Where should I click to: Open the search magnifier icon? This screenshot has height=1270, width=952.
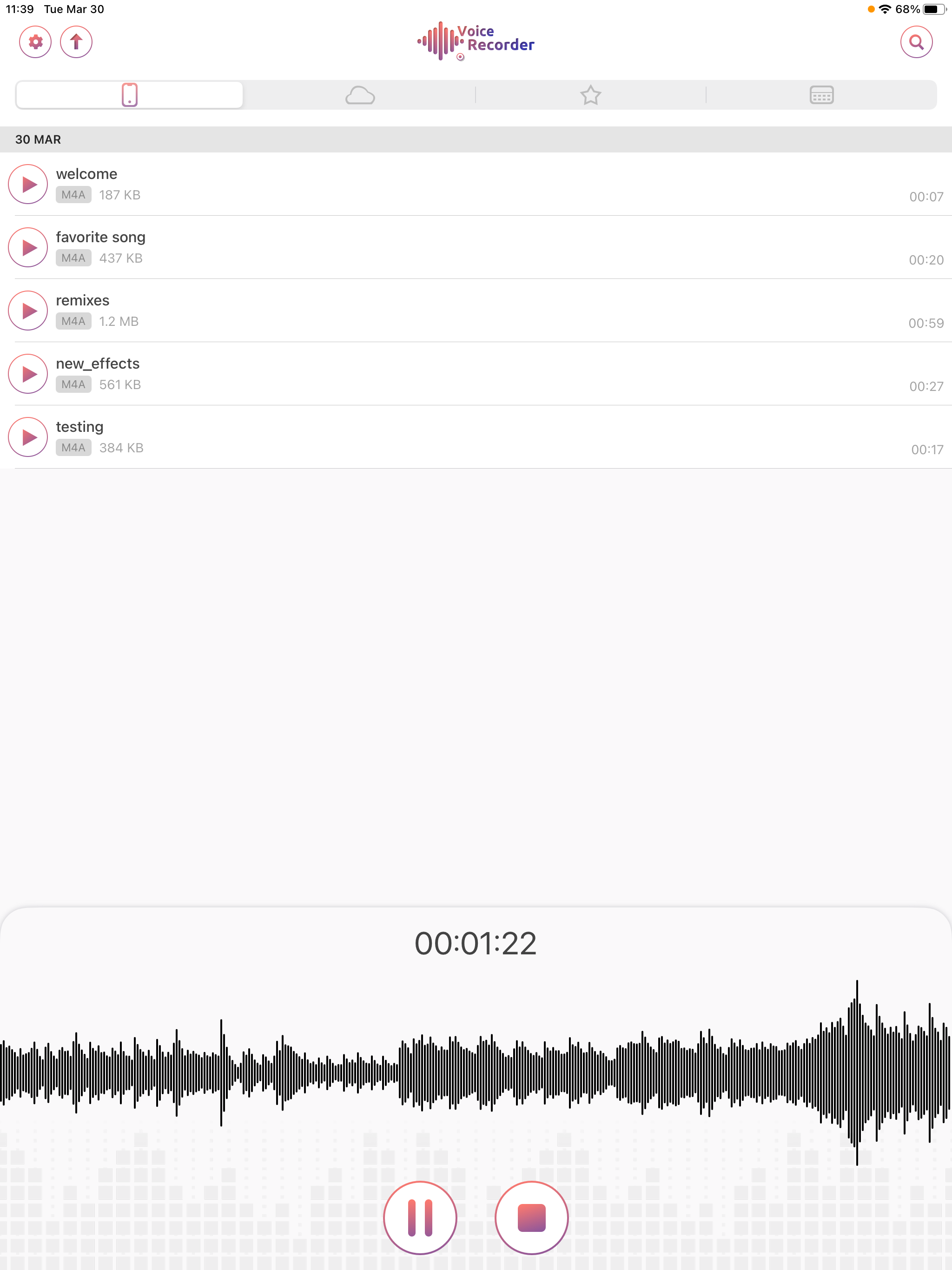point(916,42)
